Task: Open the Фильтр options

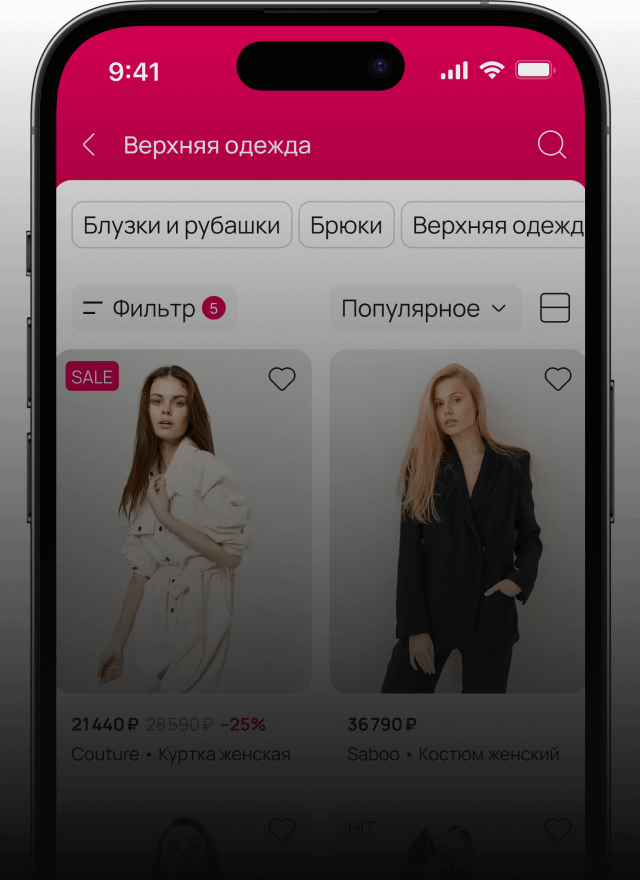Action: tap(154, 308)
